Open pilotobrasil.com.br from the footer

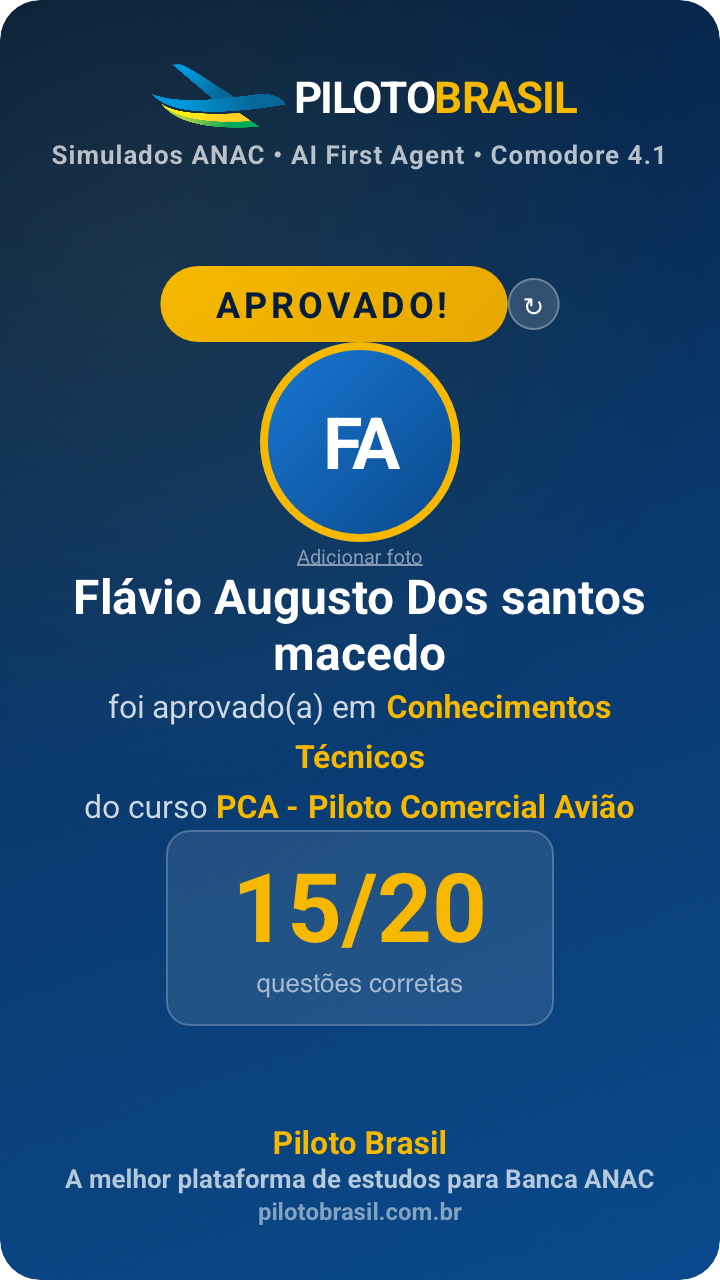coord(360,1212)
